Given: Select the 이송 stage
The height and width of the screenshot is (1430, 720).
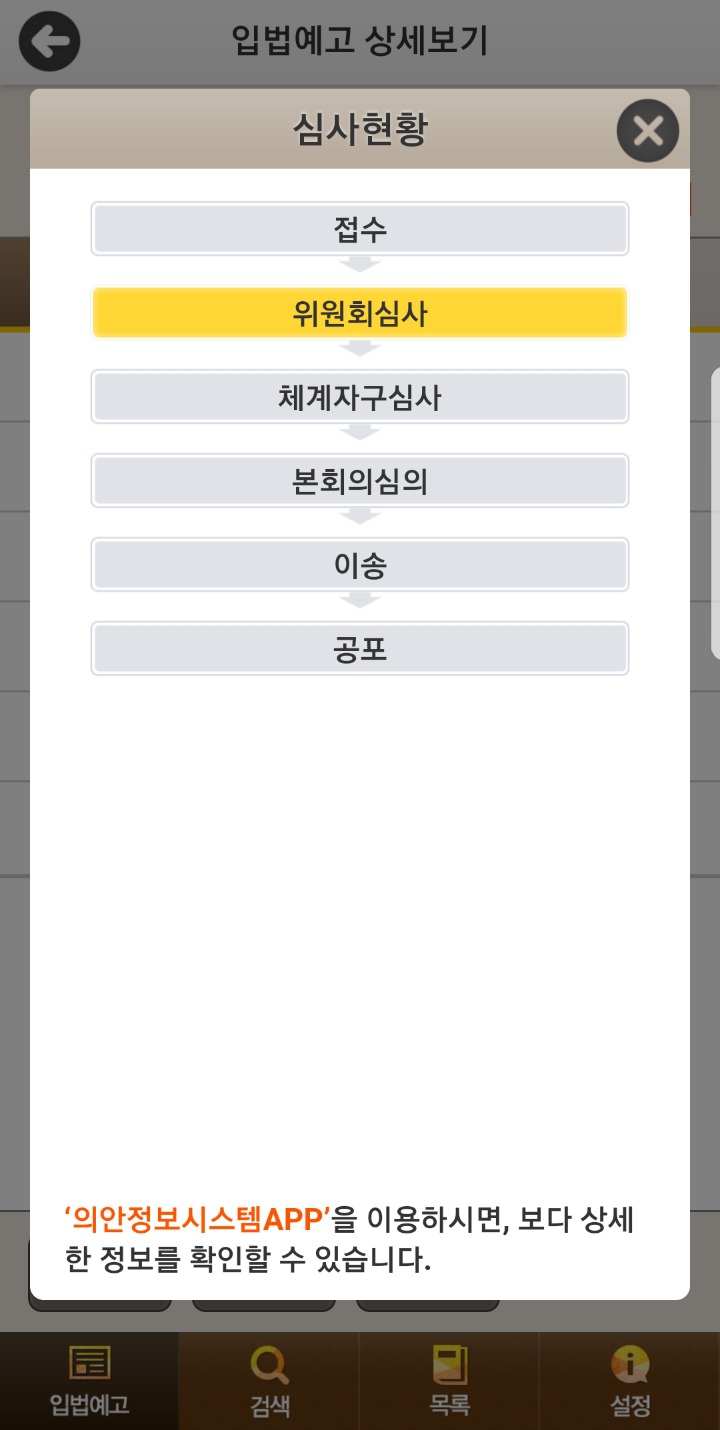Looking at the screenshot, I should (x=360, y=565).
